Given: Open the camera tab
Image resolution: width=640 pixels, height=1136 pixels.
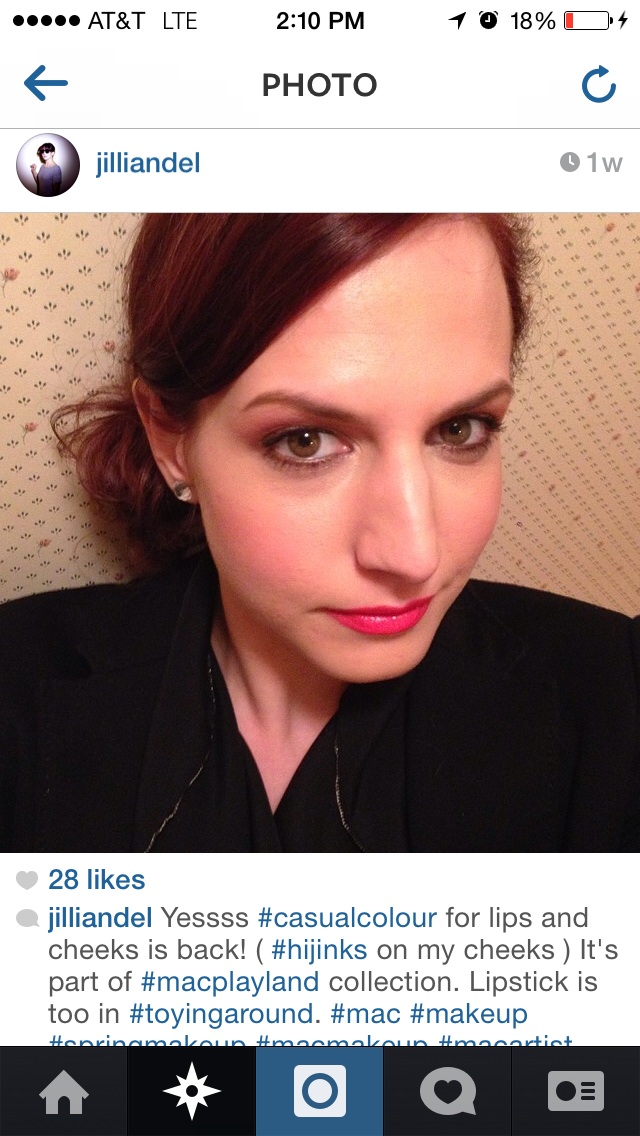Looking at the screenshot, I should pyautogui.click(x=320, y=1091).
